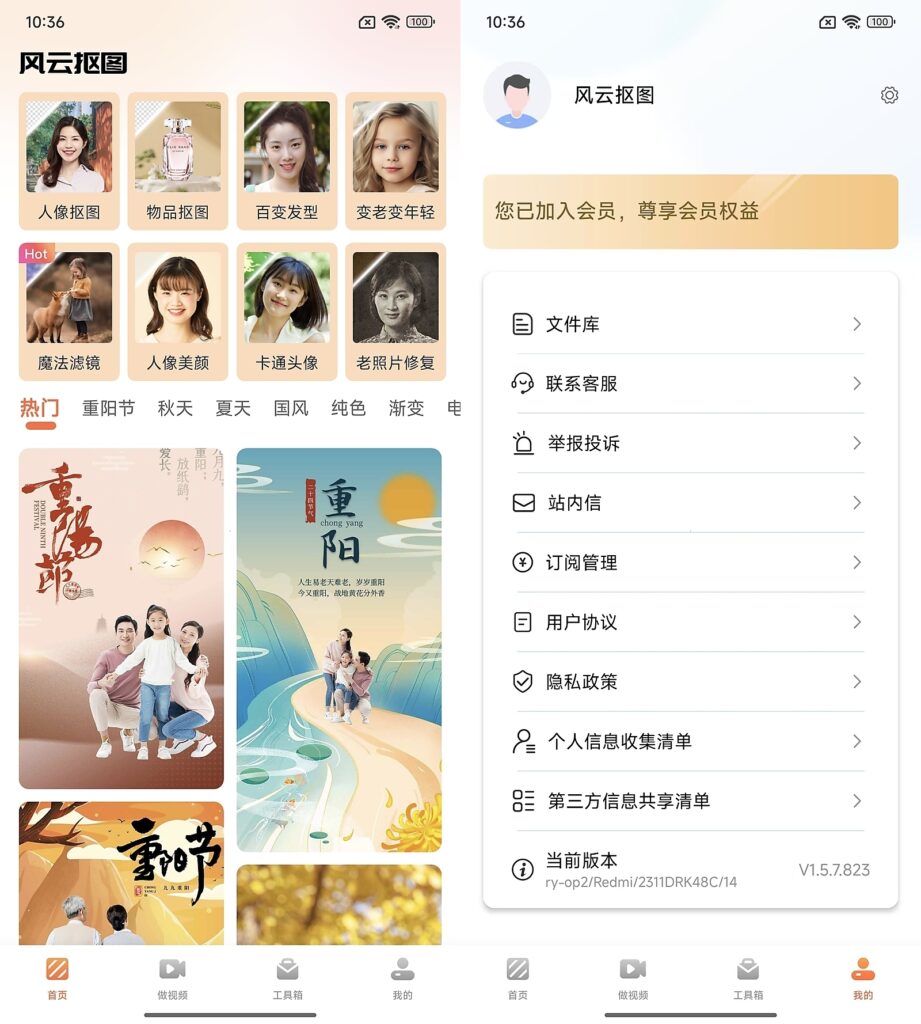Try the 百变发型 hairstyle feature
This screenshot has height=1024, width=921.
coord(287,161)
